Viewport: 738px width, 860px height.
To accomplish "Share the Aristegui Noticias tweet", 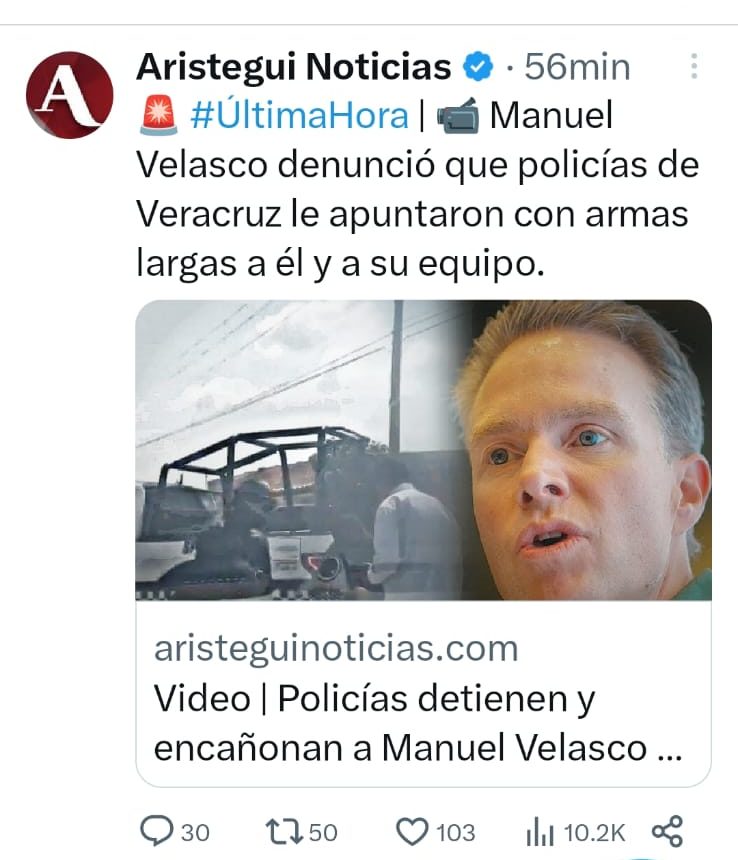I will click(666, 831).
